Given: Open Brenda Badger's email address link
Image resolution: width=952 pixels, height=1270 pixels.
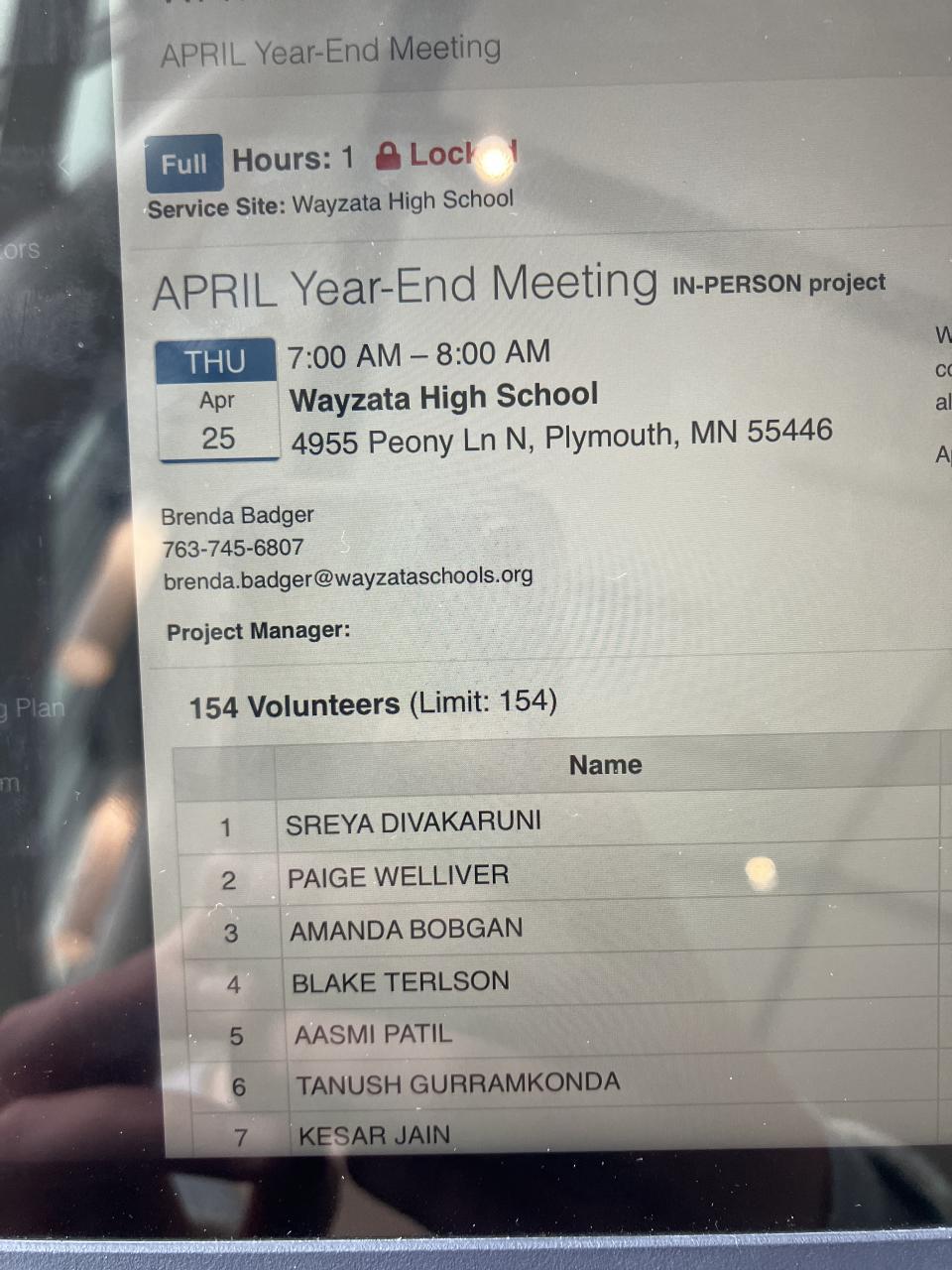Looking at the screenshot, I should coord(347,577).
